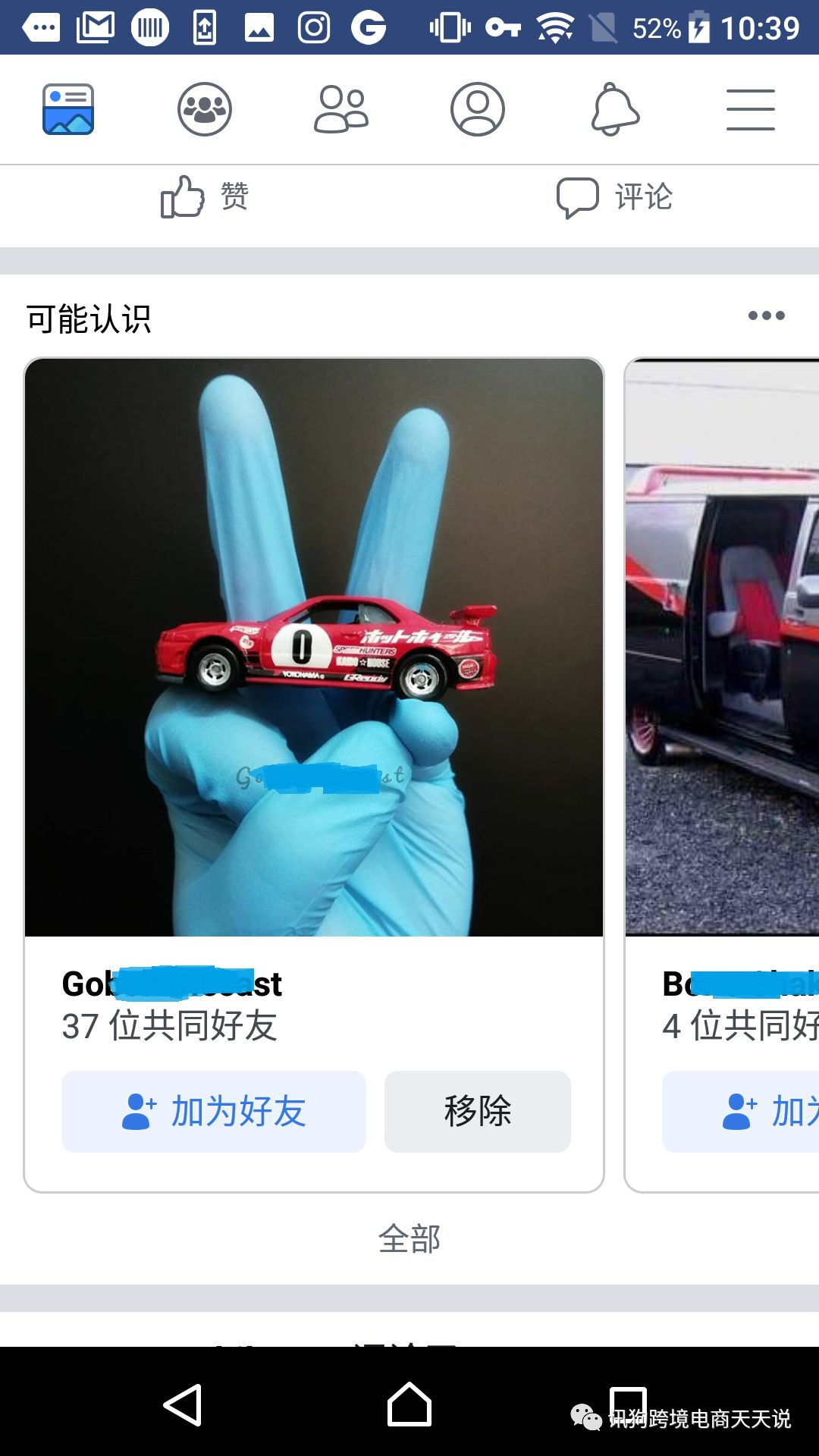This screenshot has width=819, height=1456.
Task: View all suggestions via 全部
Action: click(x=409, y=1239)
